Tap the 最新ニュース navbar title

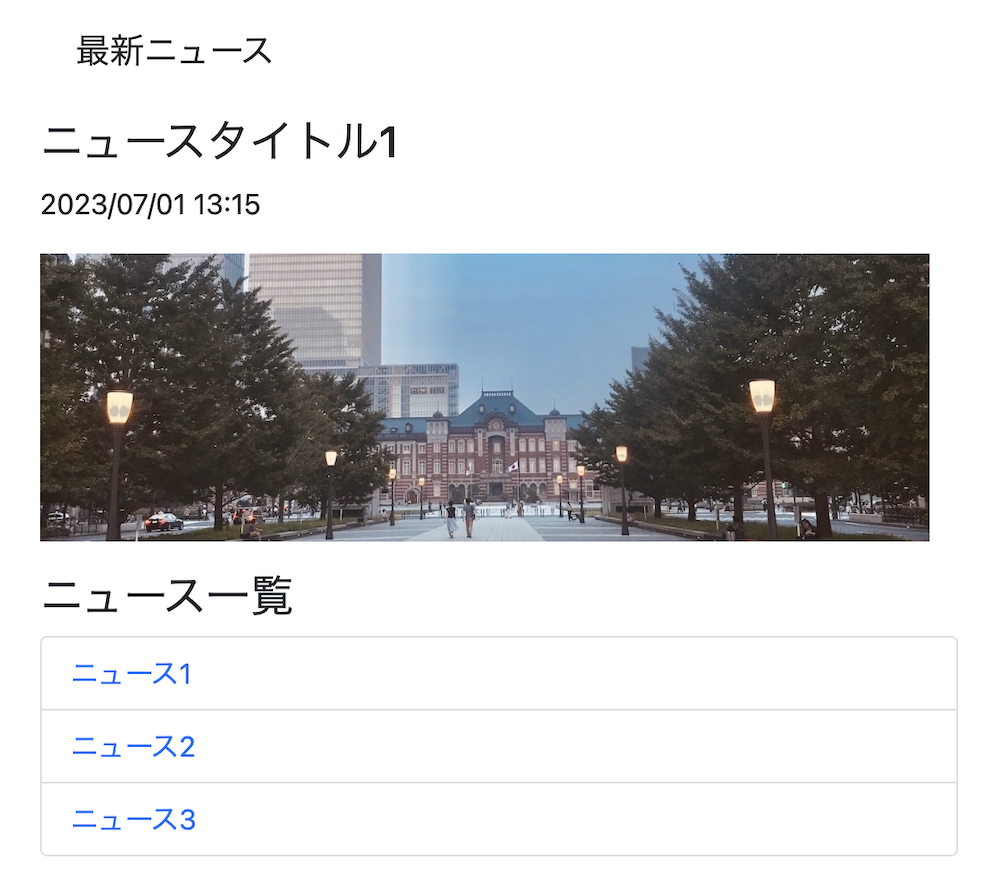(174, 51)
